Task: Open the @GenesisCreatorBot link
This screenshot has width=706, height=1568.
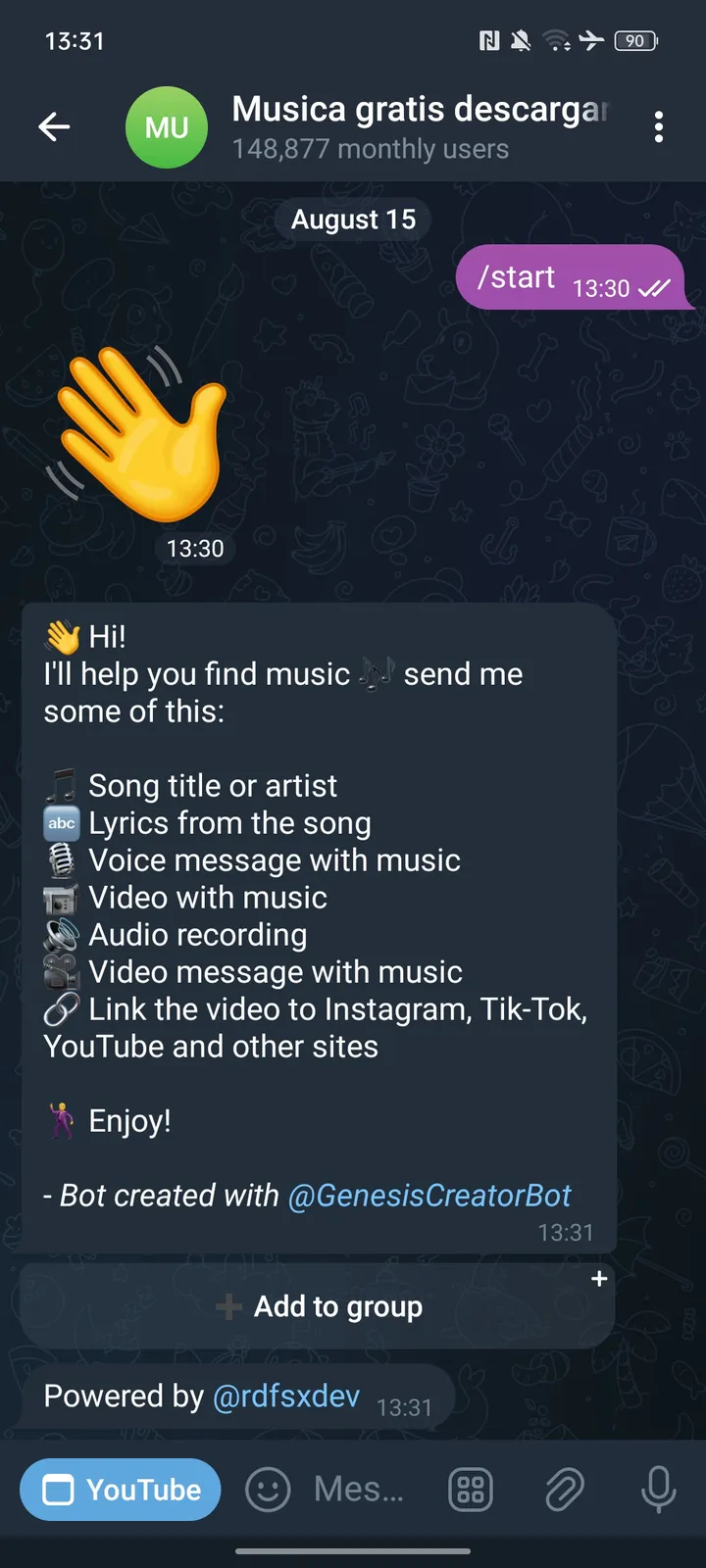Action: coord(429,1195)
